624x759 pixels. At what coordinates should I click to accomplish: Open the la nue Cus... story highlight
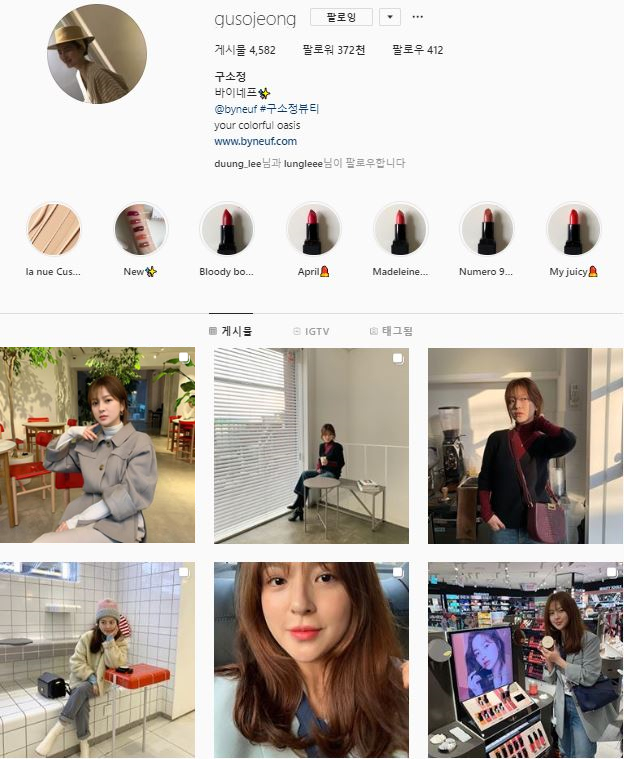tap(53, 230)
